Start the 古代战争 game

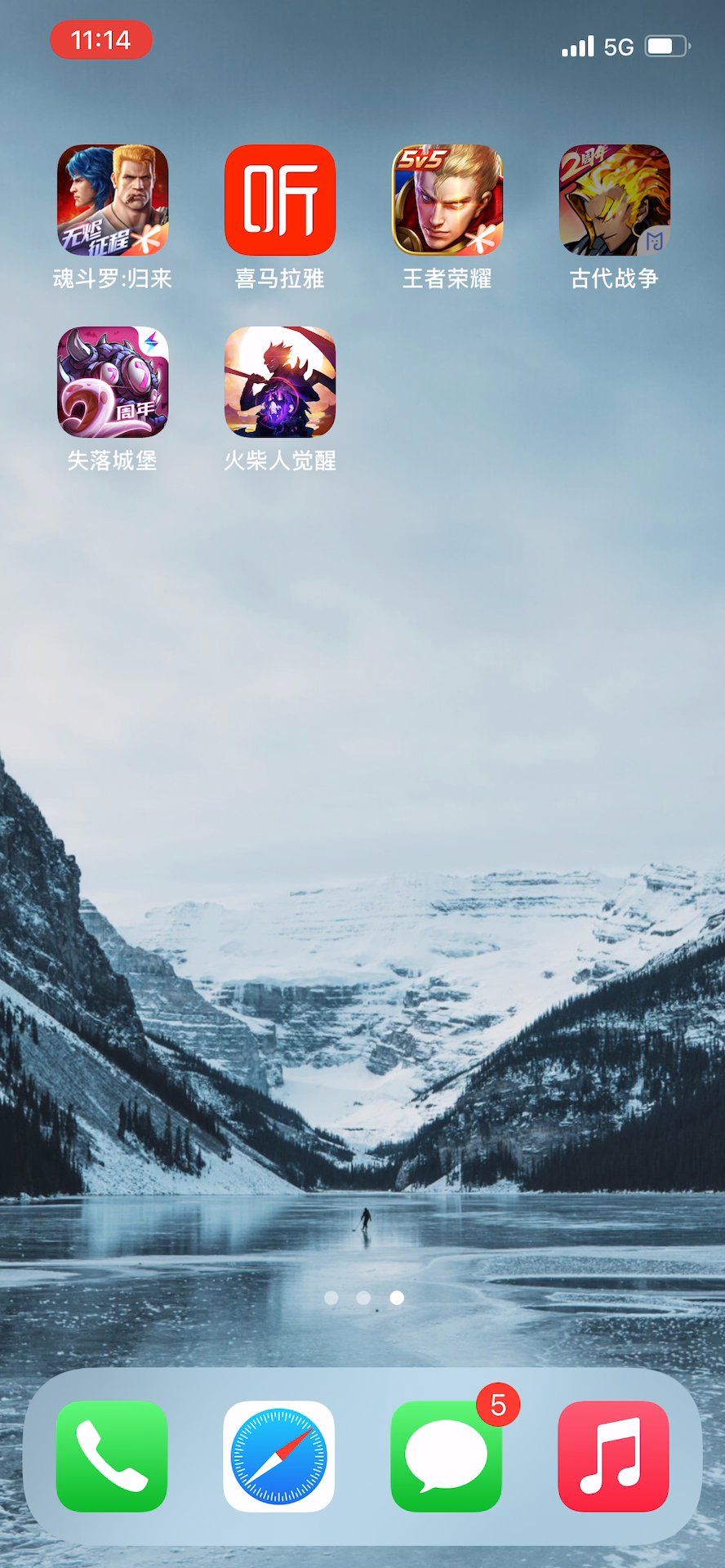tap(615, 200)
